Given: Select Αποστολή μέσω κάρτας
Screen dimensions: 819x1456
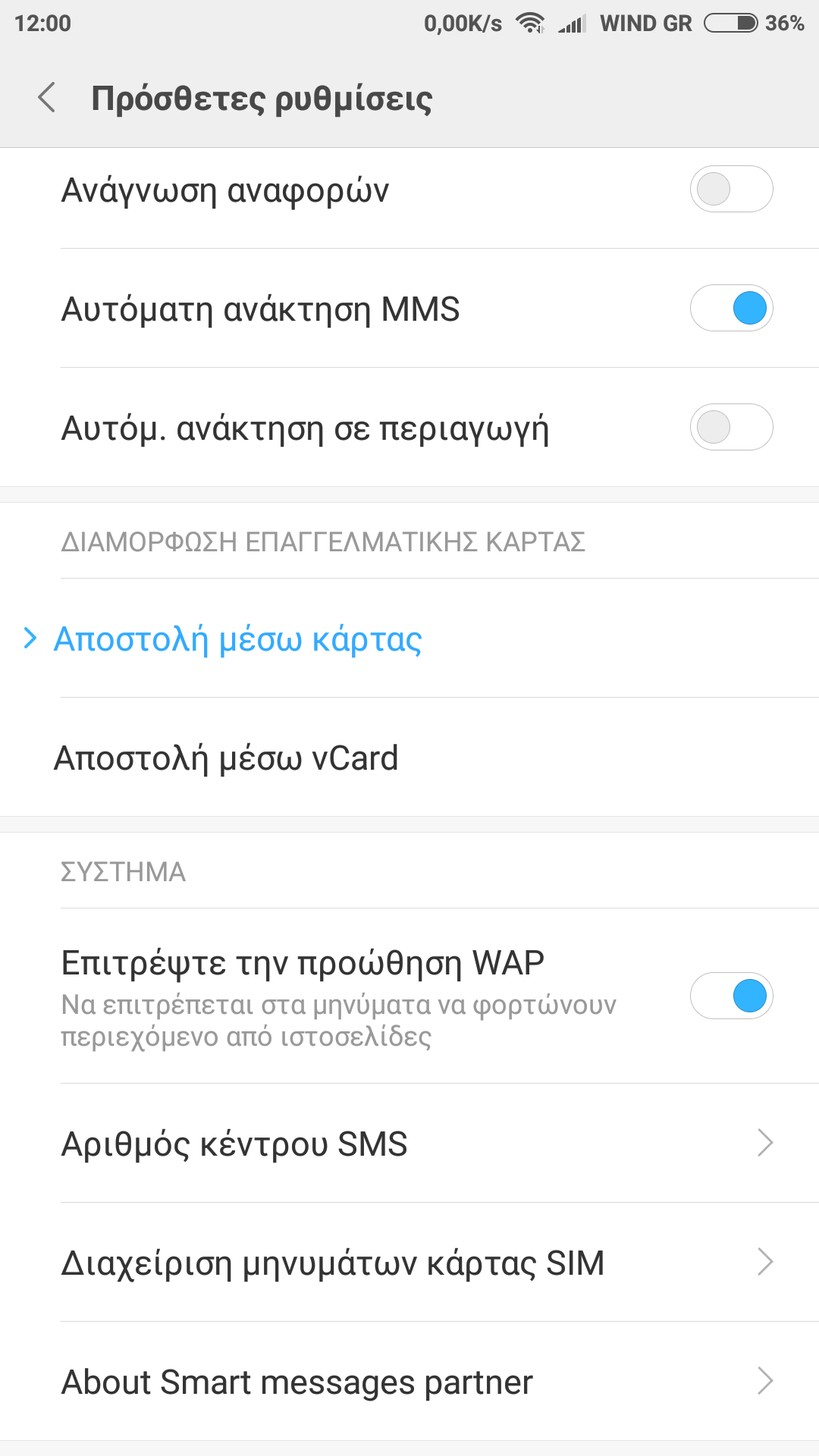Looking at the screenshot, I should (238, 639).
